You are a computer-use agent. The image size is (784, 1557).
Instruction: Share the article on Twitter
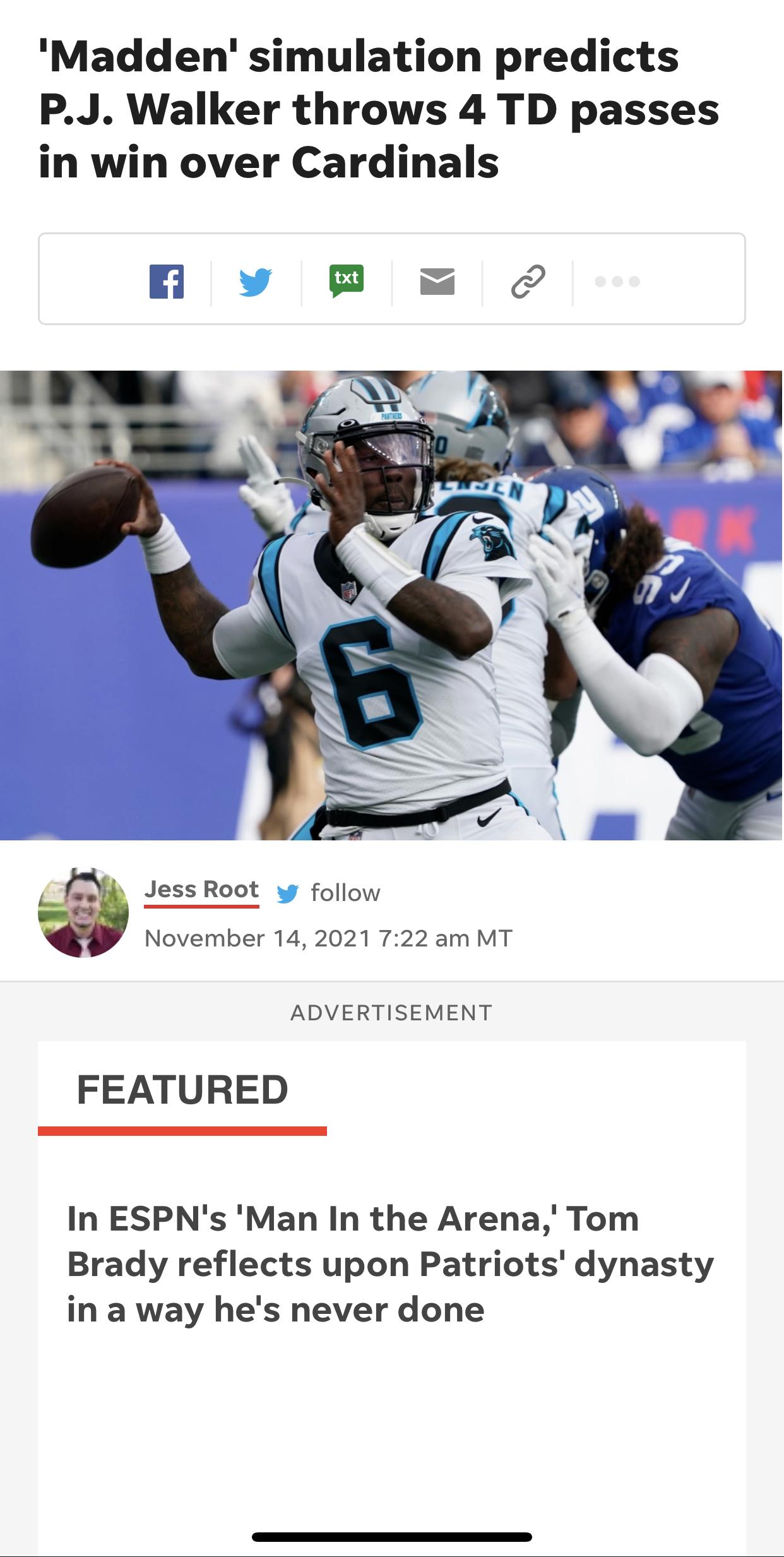256,282
